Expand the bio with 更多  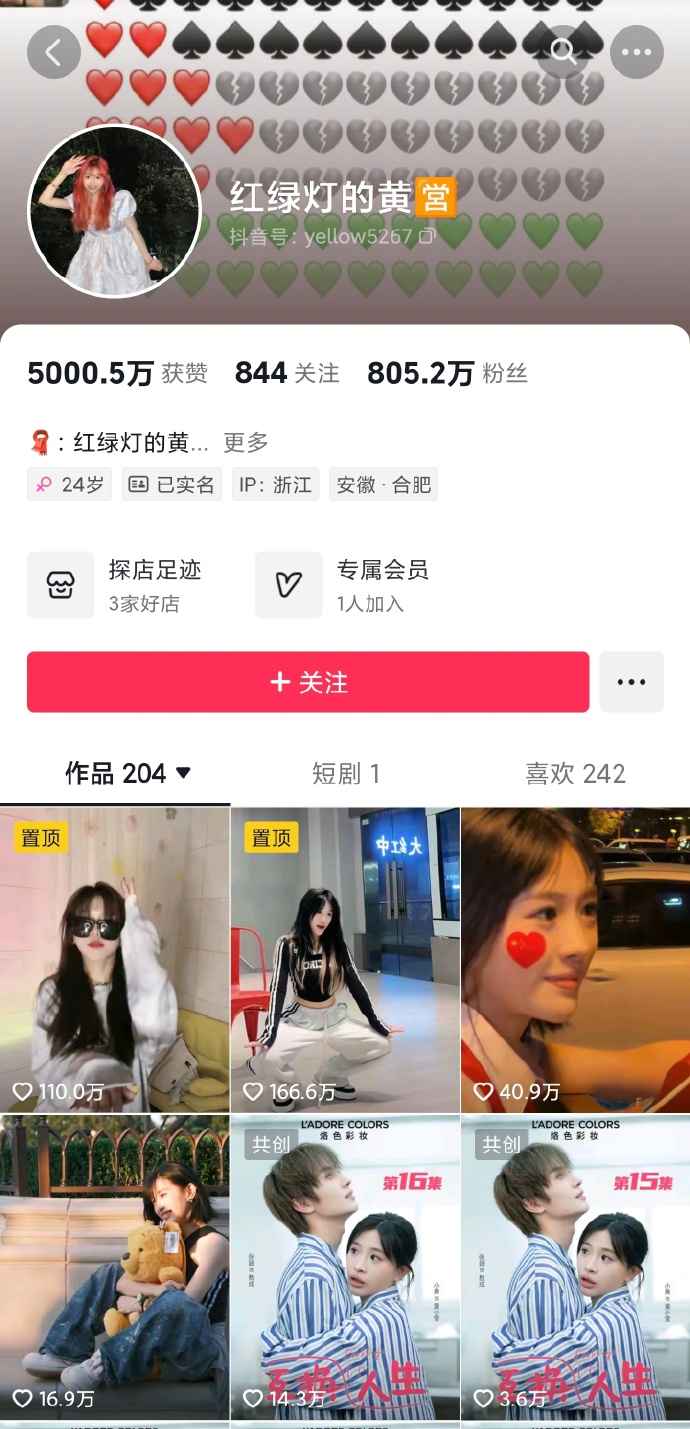246,442
